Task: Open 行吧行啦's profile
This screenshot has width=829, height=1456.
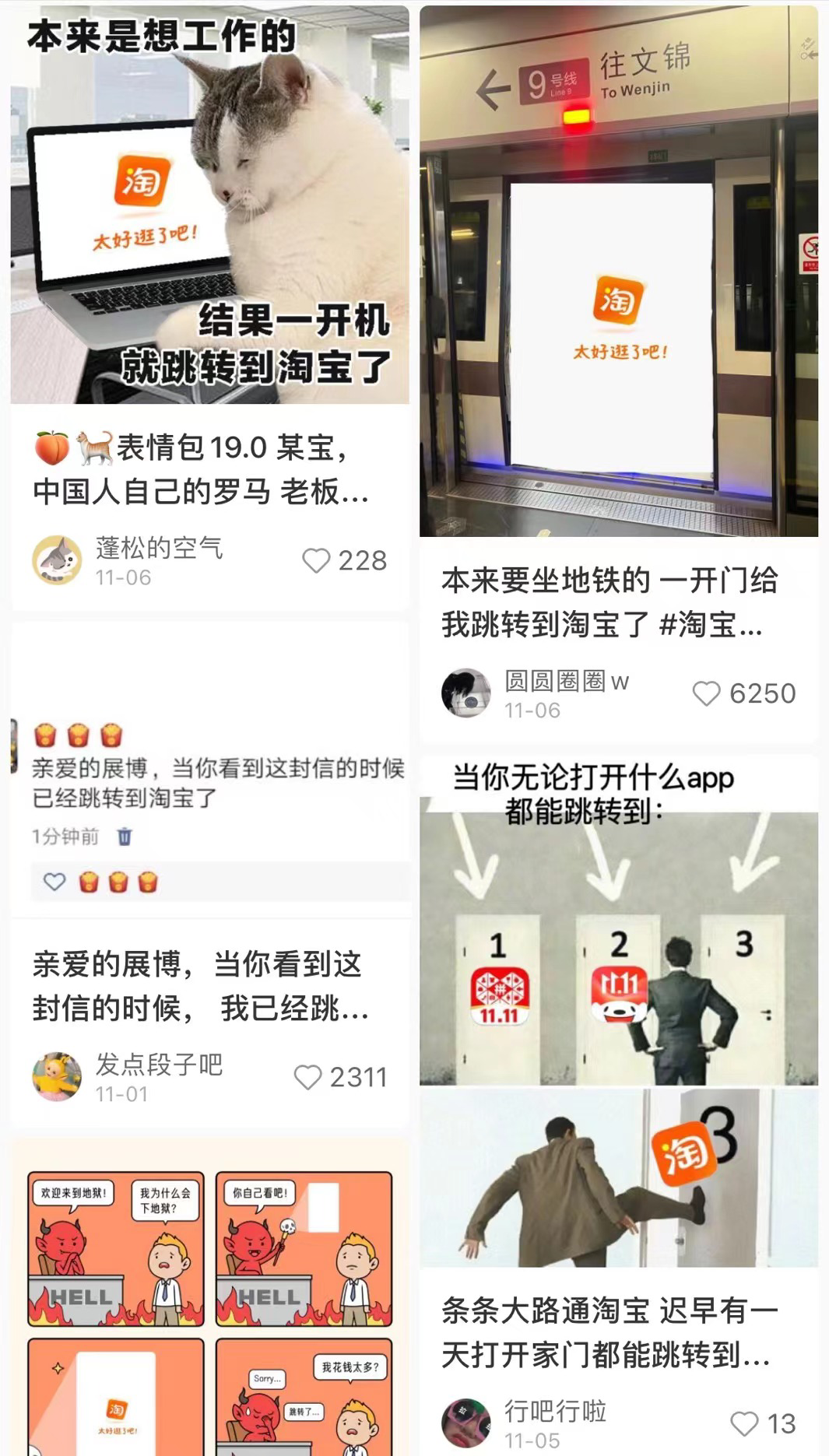Action: [466, 1423]
